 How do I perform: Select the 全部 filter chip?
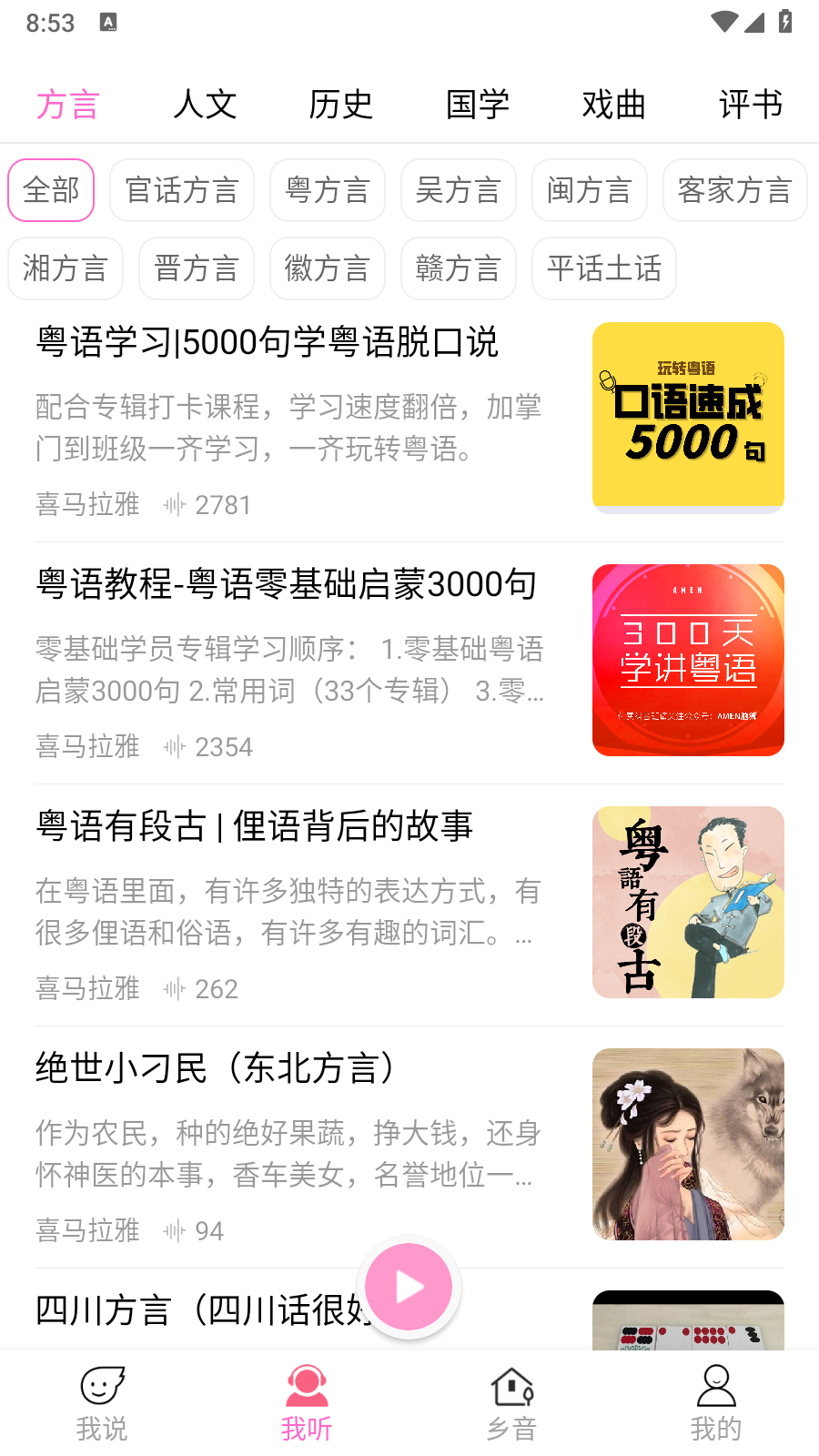tap(51, 190)
